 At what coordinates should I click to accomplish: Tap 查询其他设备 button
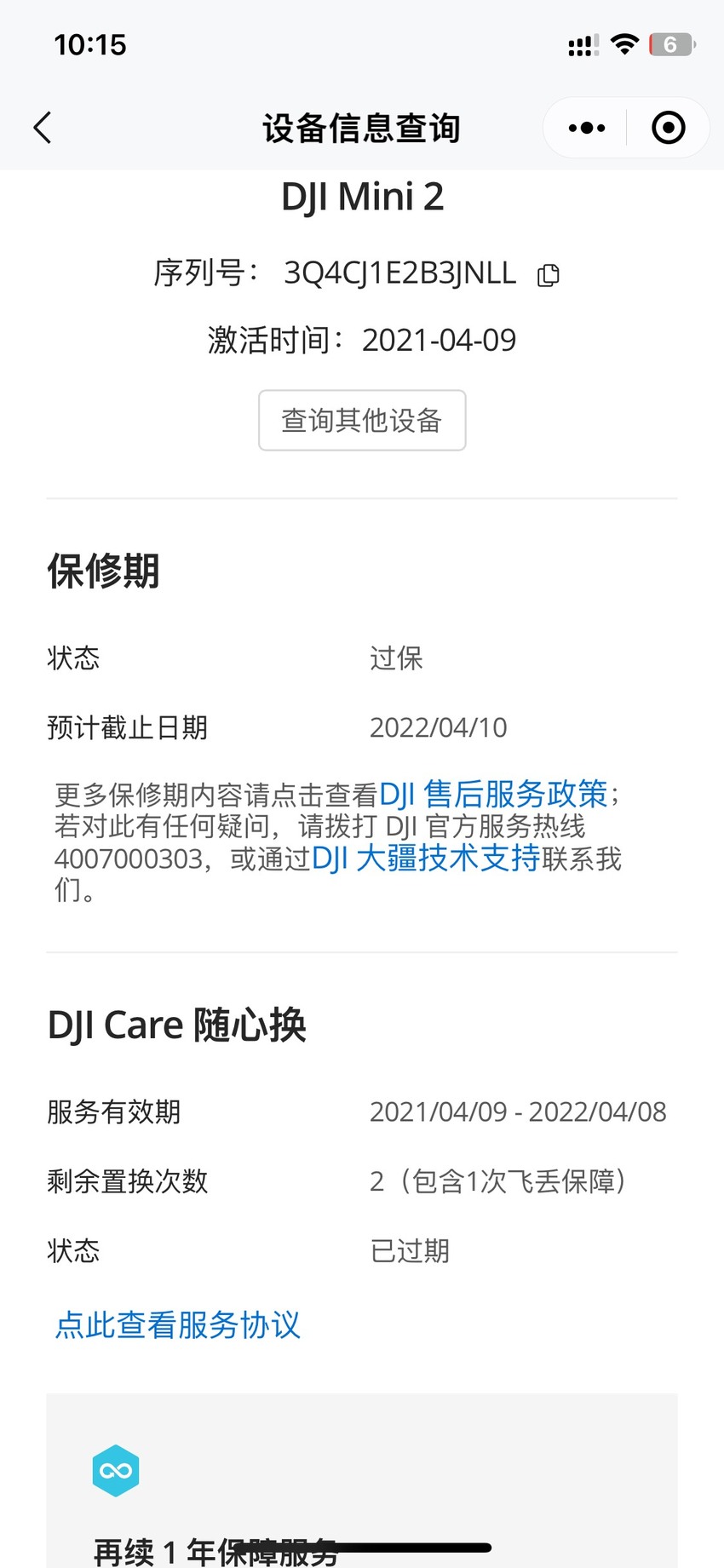tap(362, 420)
